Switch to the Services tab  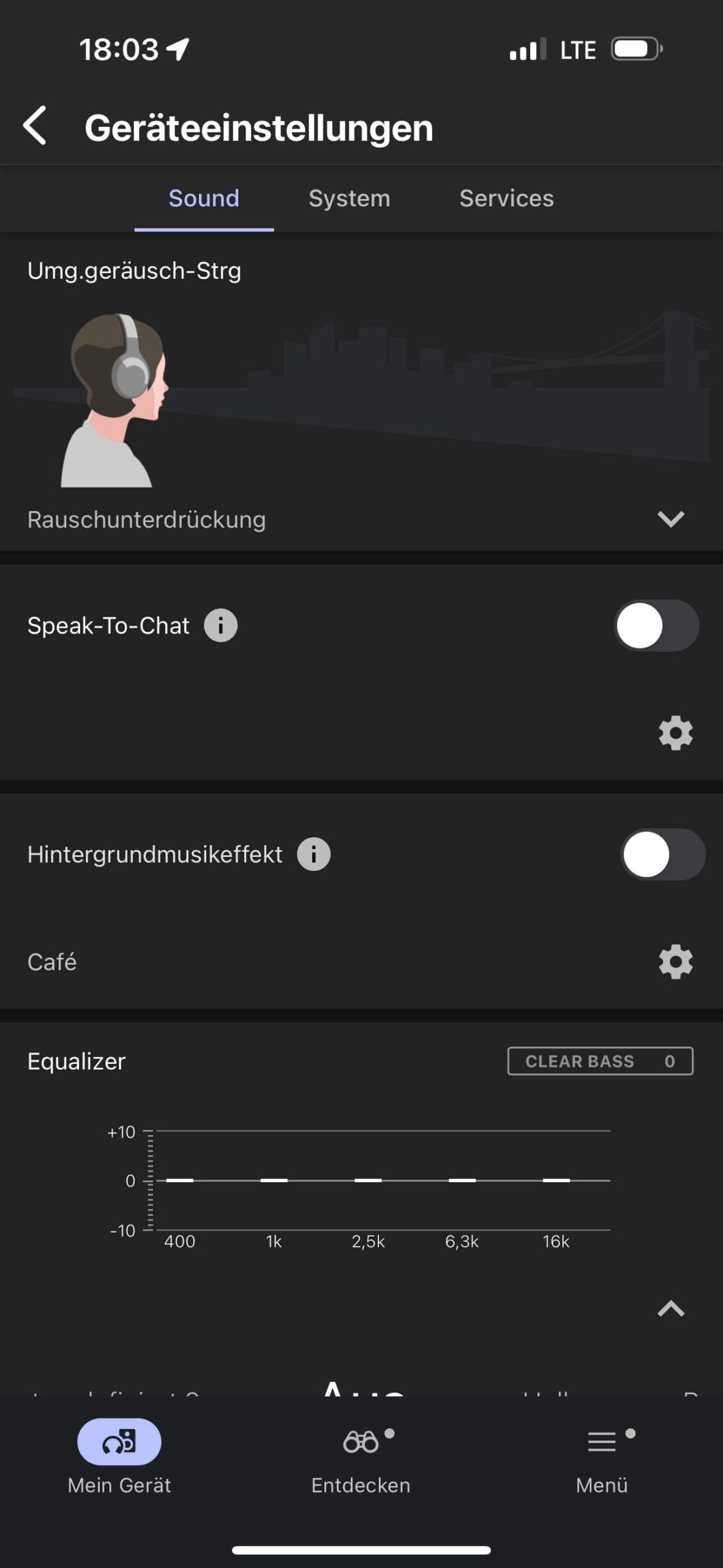point(506,198)
